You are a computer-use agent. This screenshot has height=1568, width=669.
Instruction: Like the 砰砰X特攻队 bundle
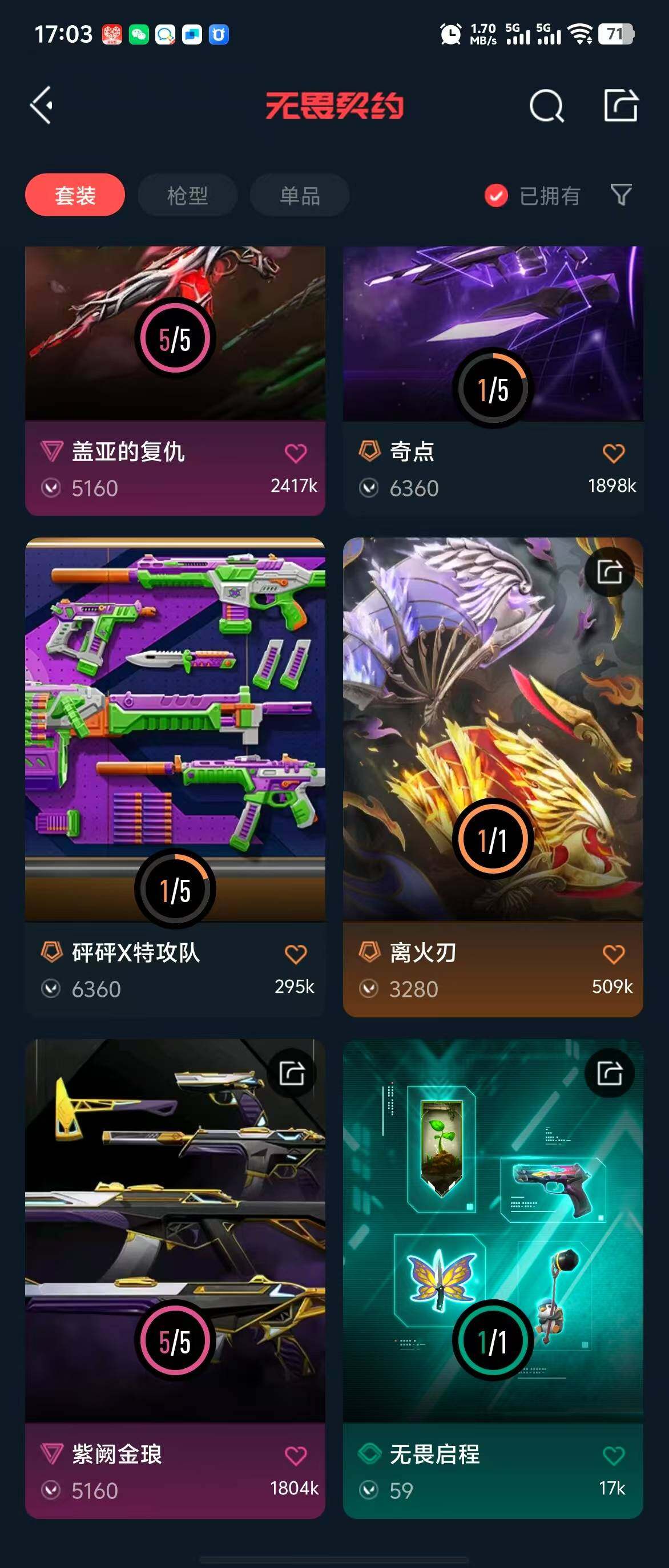(296, 954)
